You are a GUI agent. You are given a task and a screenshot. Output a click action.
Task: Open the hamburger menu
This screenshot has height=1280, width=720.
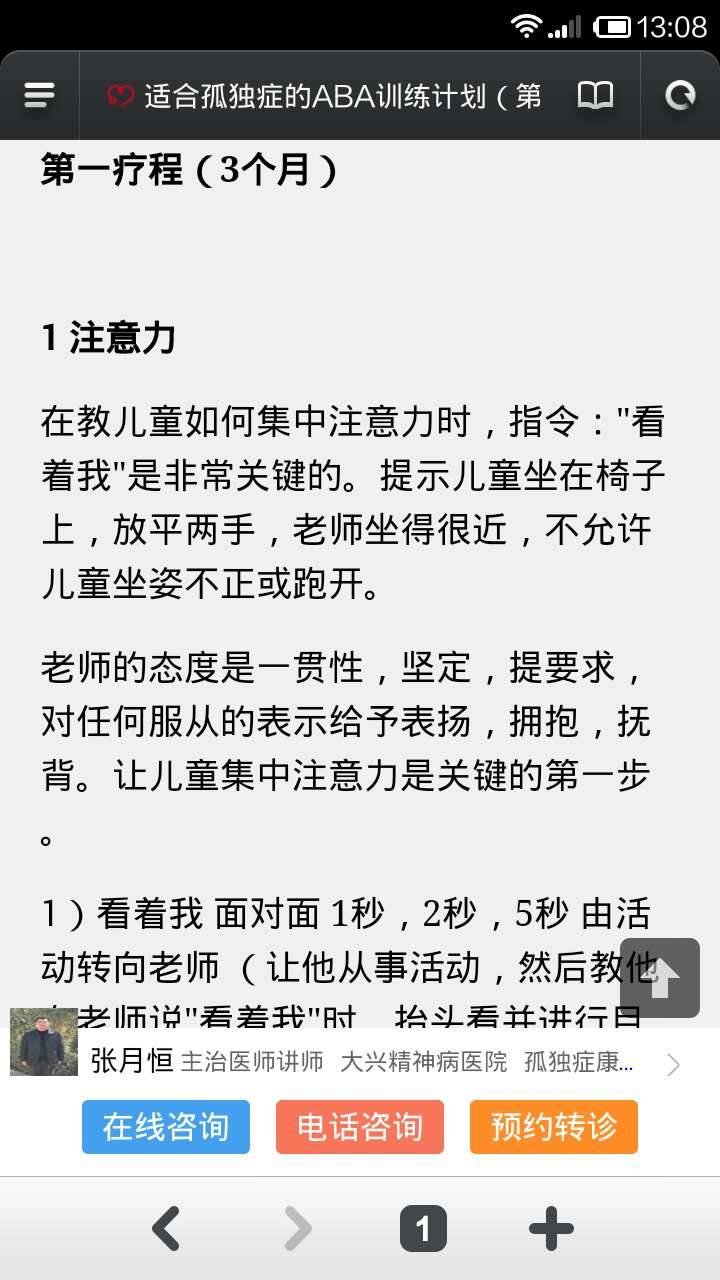coord(39,96)
